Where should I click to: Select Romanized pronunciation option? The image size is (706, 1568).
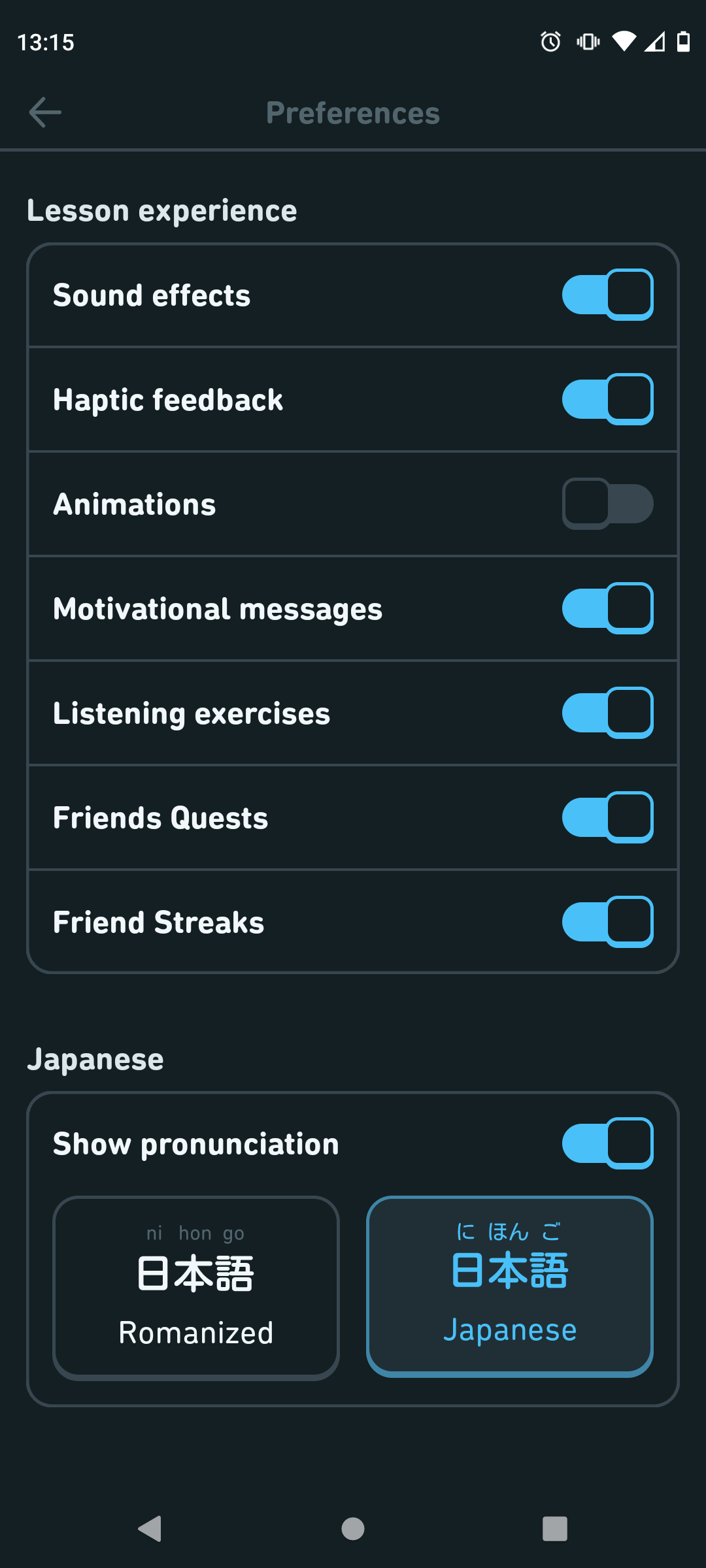(x=196, y=1287)
